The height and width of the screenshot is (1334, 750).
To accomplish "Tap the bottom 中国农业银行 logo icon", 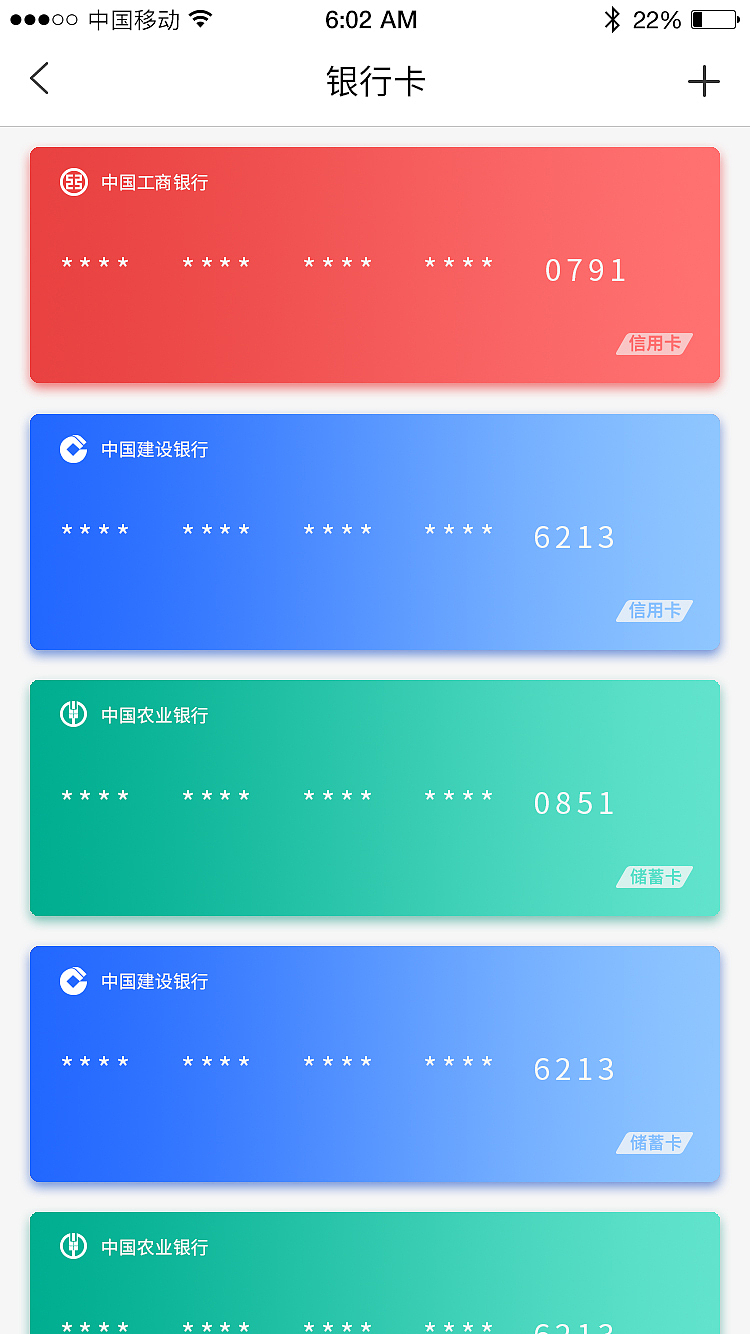I will (x=72, y=1247).
